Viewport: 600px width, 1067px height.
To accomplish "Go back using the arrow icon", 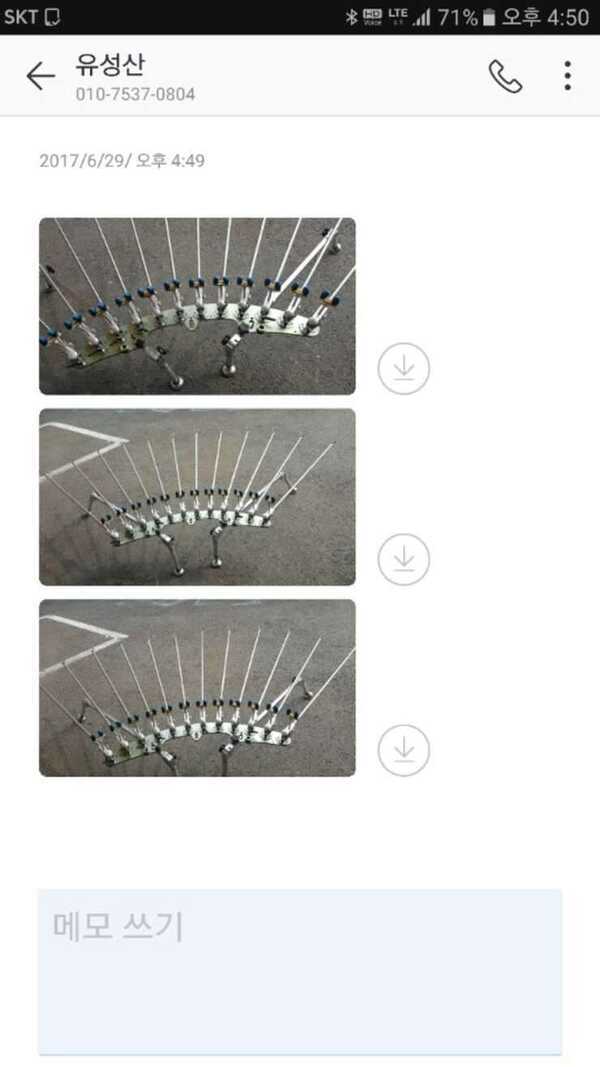I will click(40, 76).
